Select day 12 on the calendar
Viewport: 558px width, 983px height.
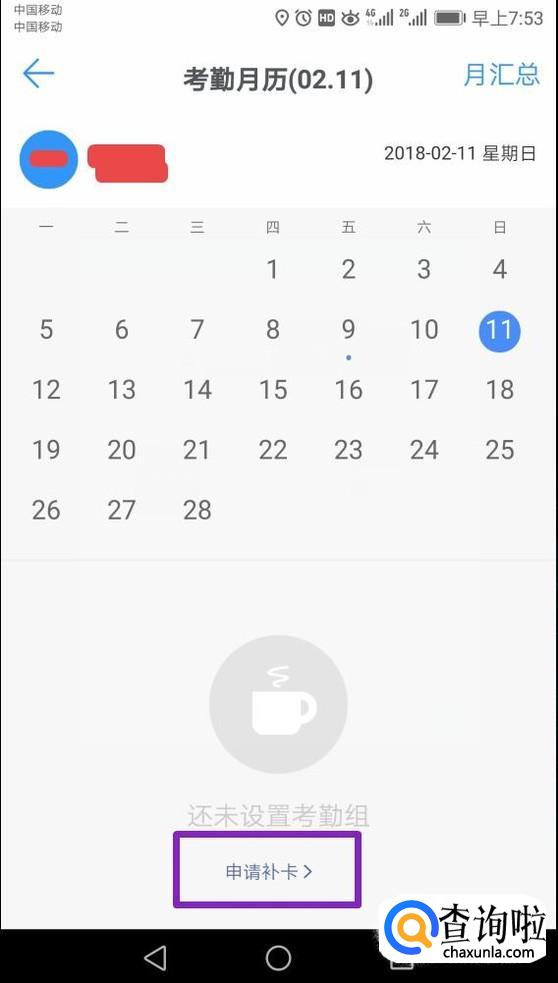46,390
